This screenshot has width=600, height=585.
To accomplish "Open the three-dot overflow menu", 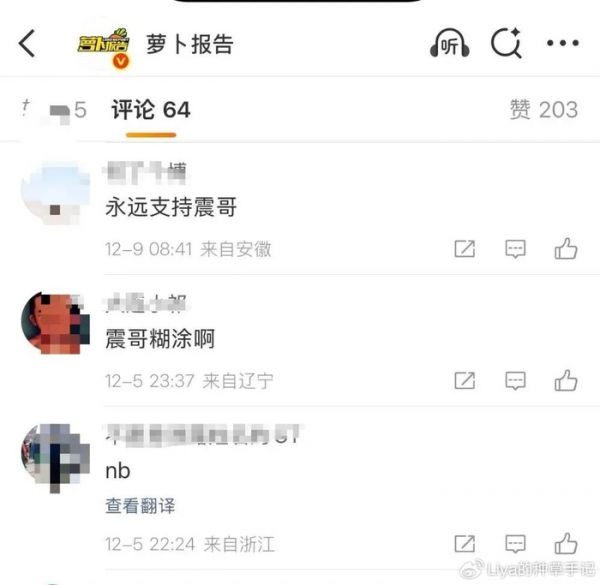I will [562, 43].
